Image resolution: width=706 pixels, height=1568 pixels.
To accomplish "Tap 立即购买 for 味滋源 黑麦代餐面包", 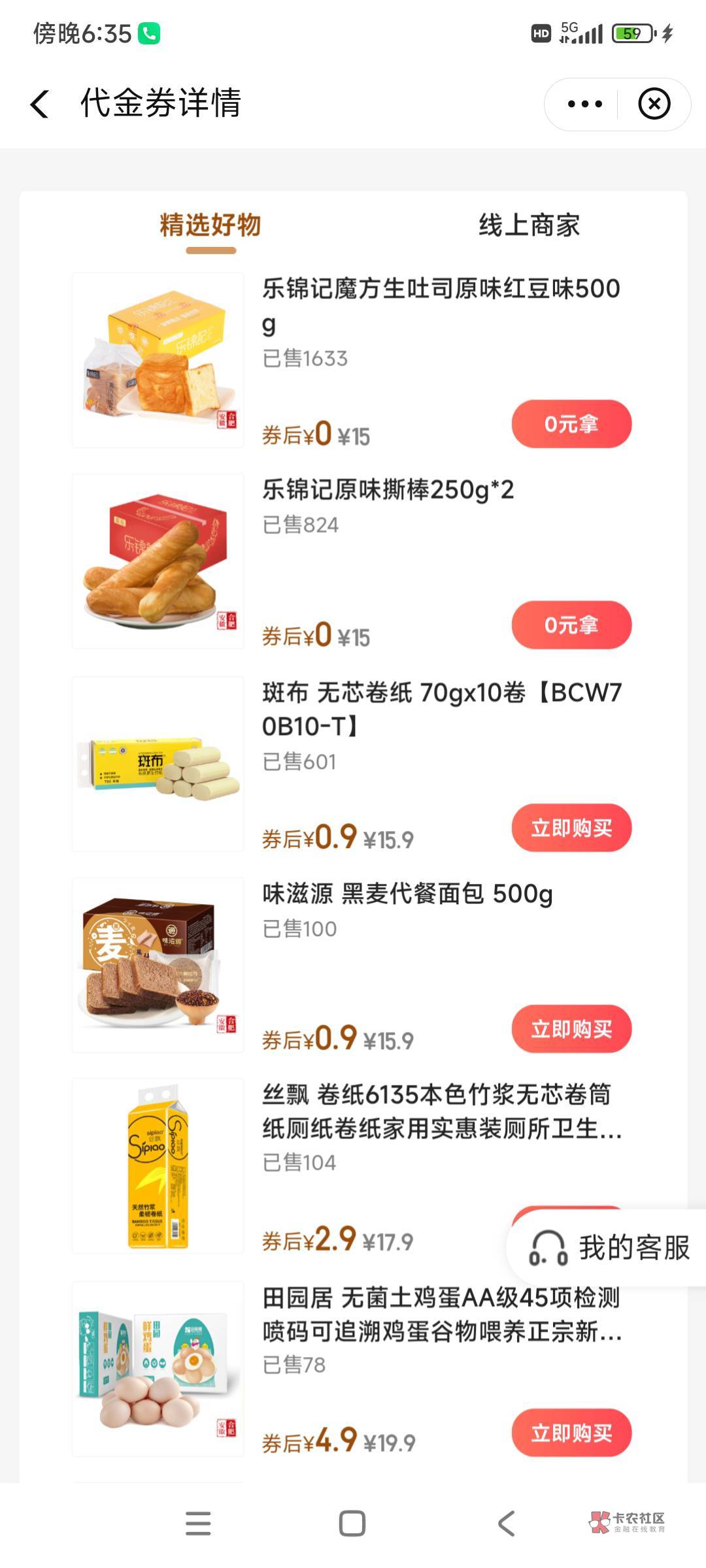I will tap(571, 1029).
